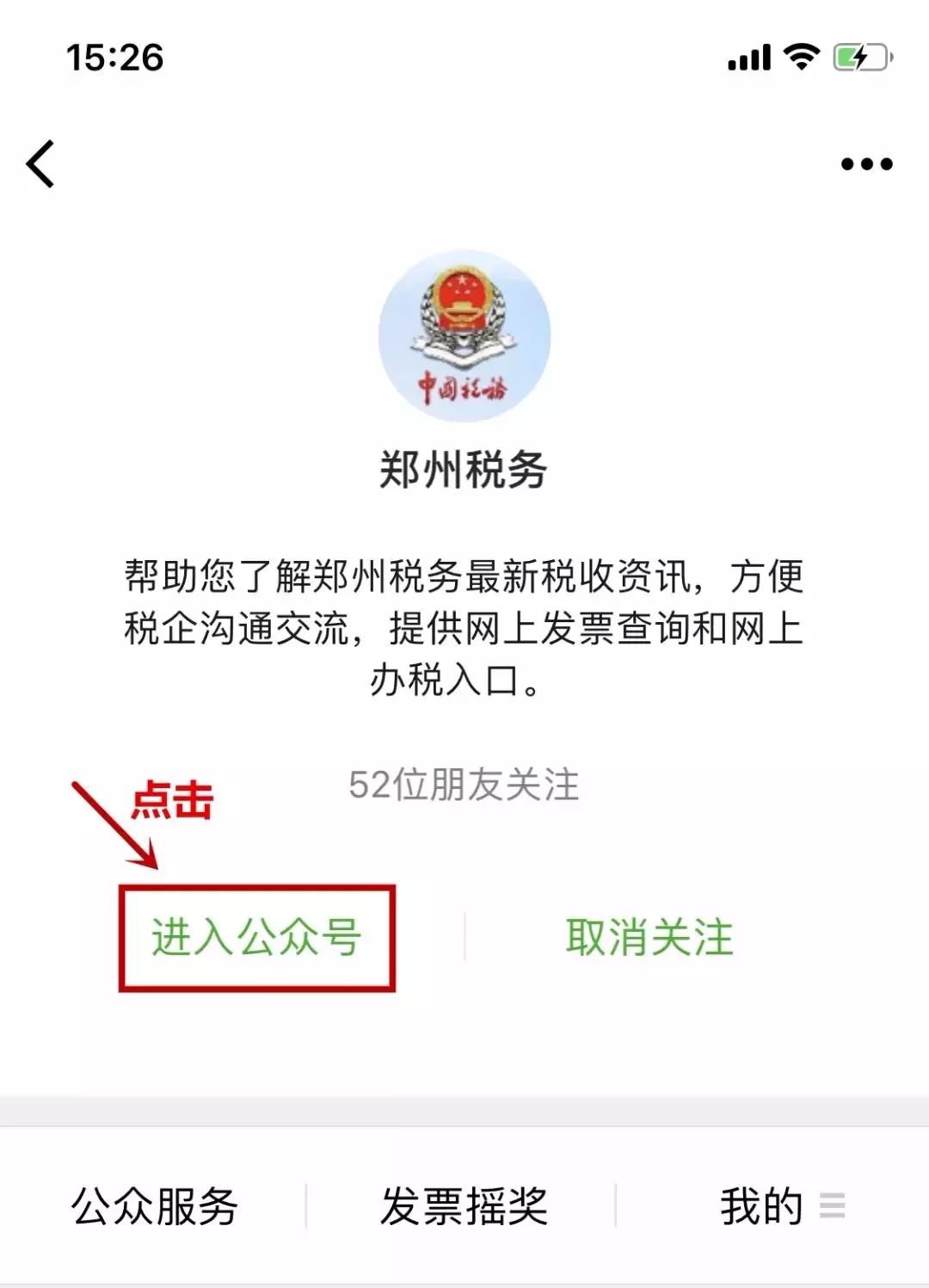Go back using the top-left arrow
This screenshot has width=929, height=1288.
[x=40, y=163]
